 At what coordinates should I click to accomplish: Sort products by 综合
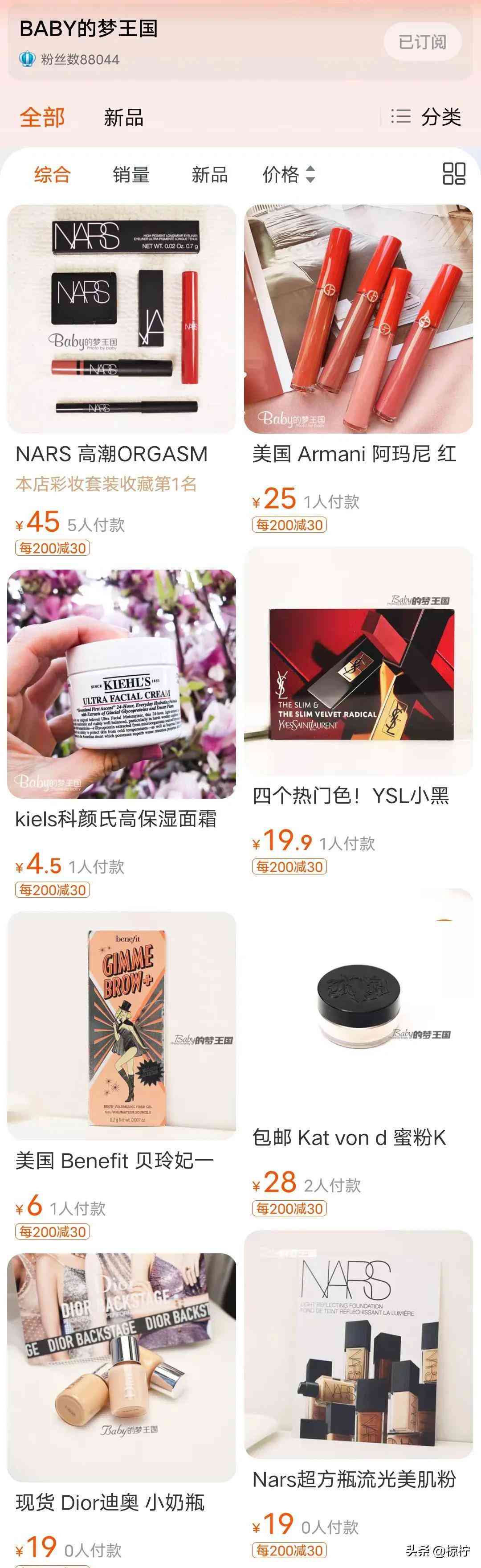[52, 175]
